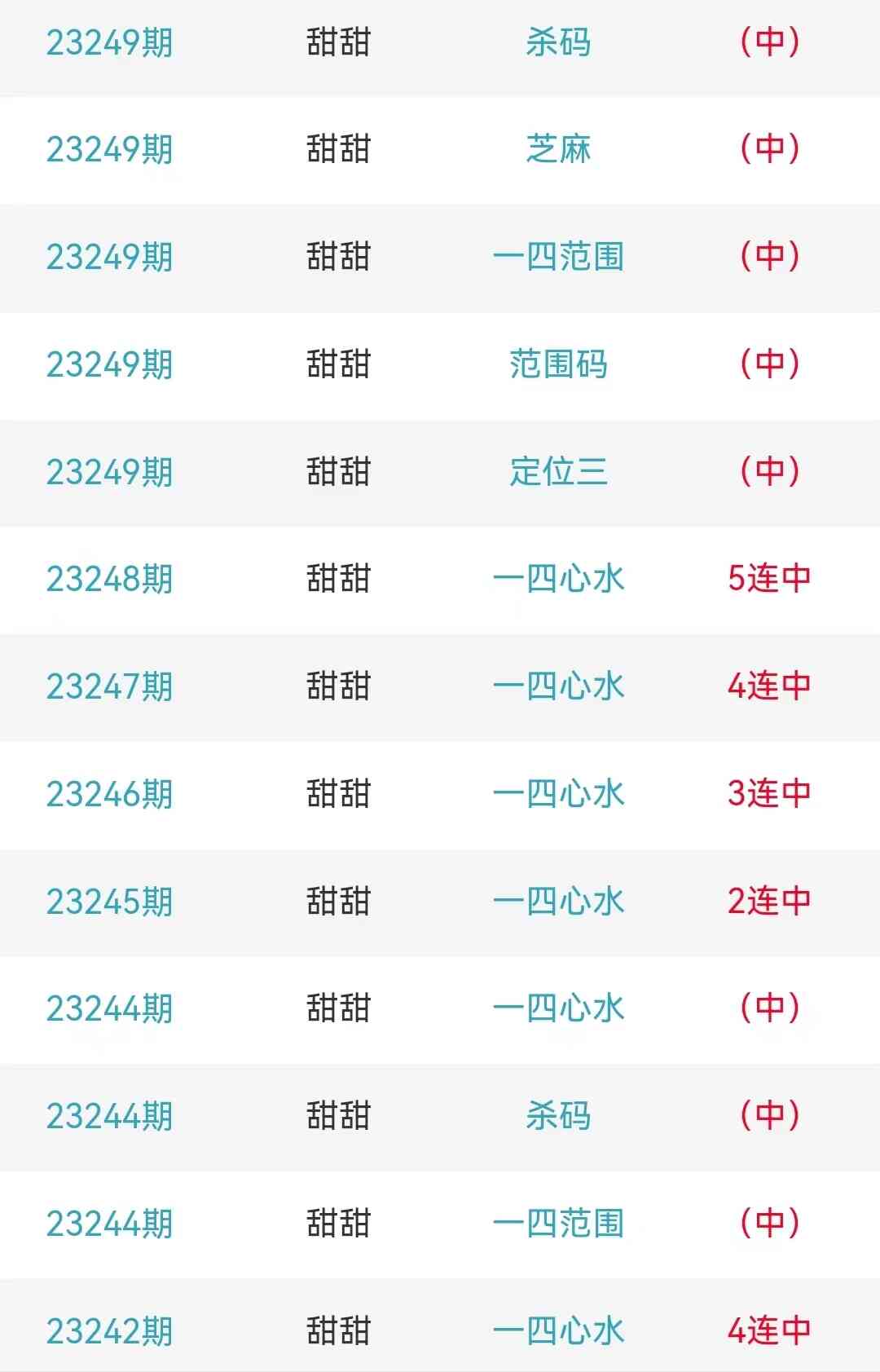Image resolution: width=880 pixels, height=1372 pixels.
Task: View the 23244期 杀码 row
Action: pos(558,1116)
